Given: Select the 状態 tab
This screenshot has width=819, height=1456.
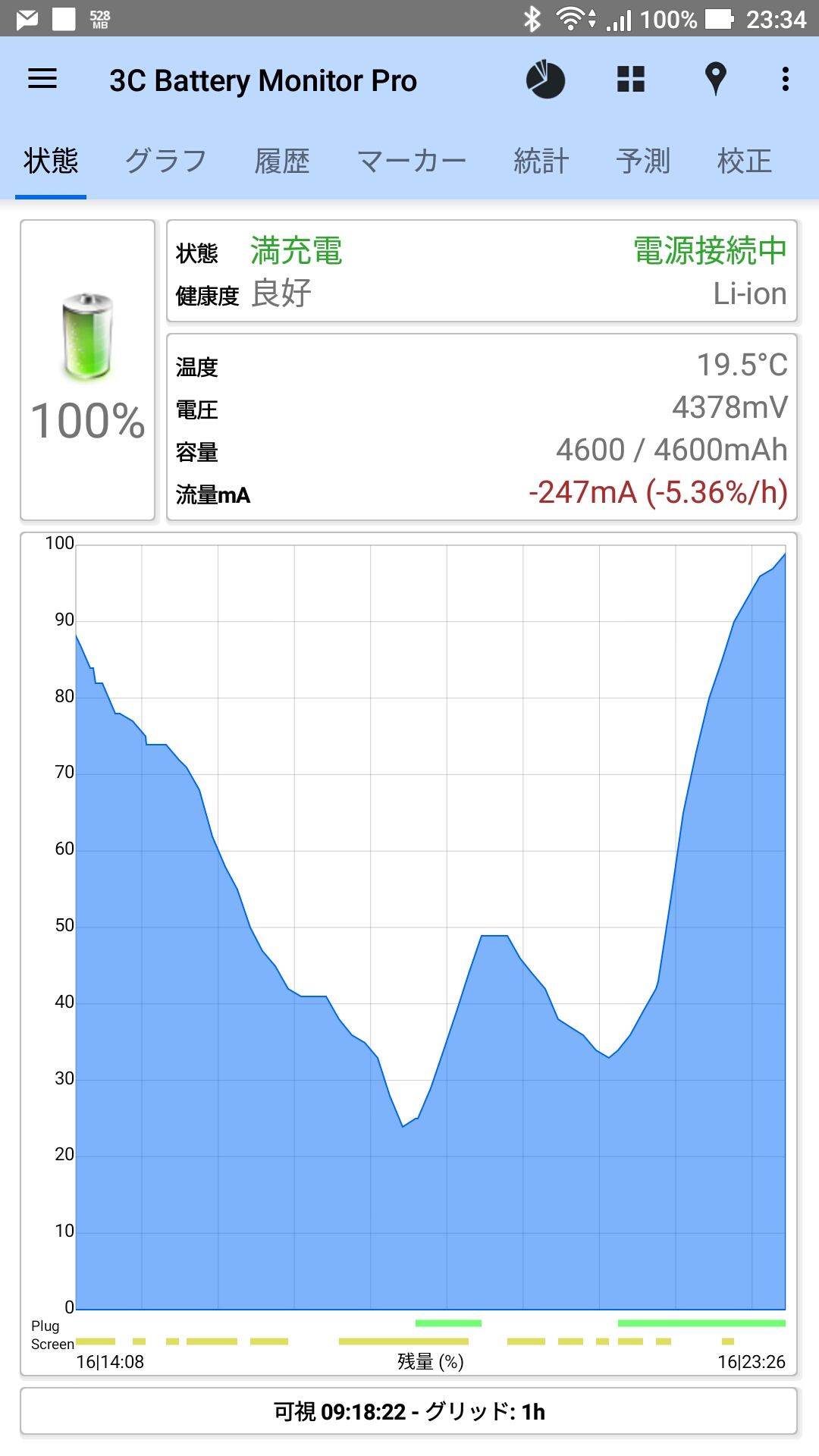Looking at the screenshot, I should (51, 161).
